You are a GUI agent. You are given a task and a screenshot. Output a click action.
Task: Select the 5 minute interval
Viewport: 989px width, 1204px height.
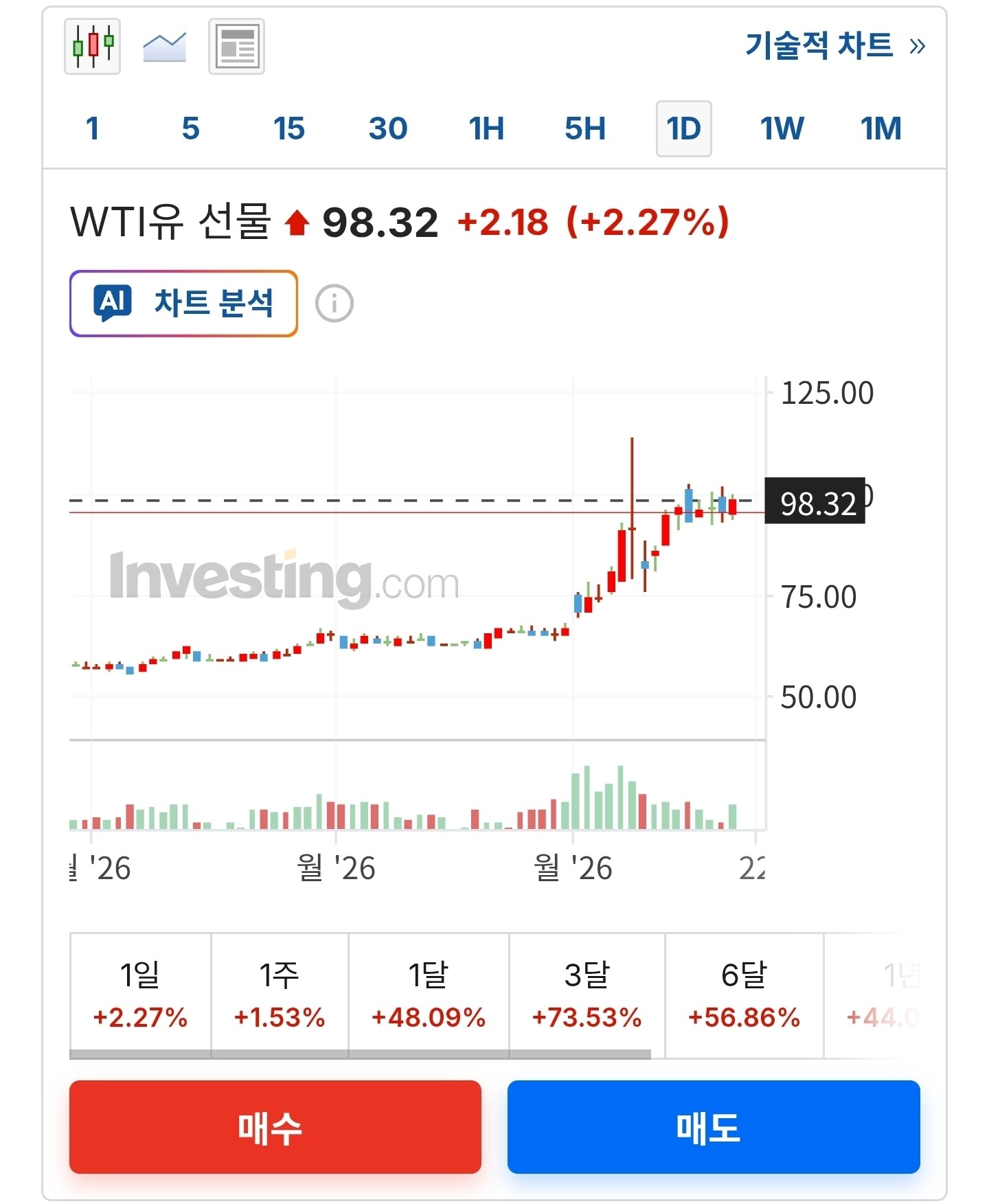pos(190,128)
